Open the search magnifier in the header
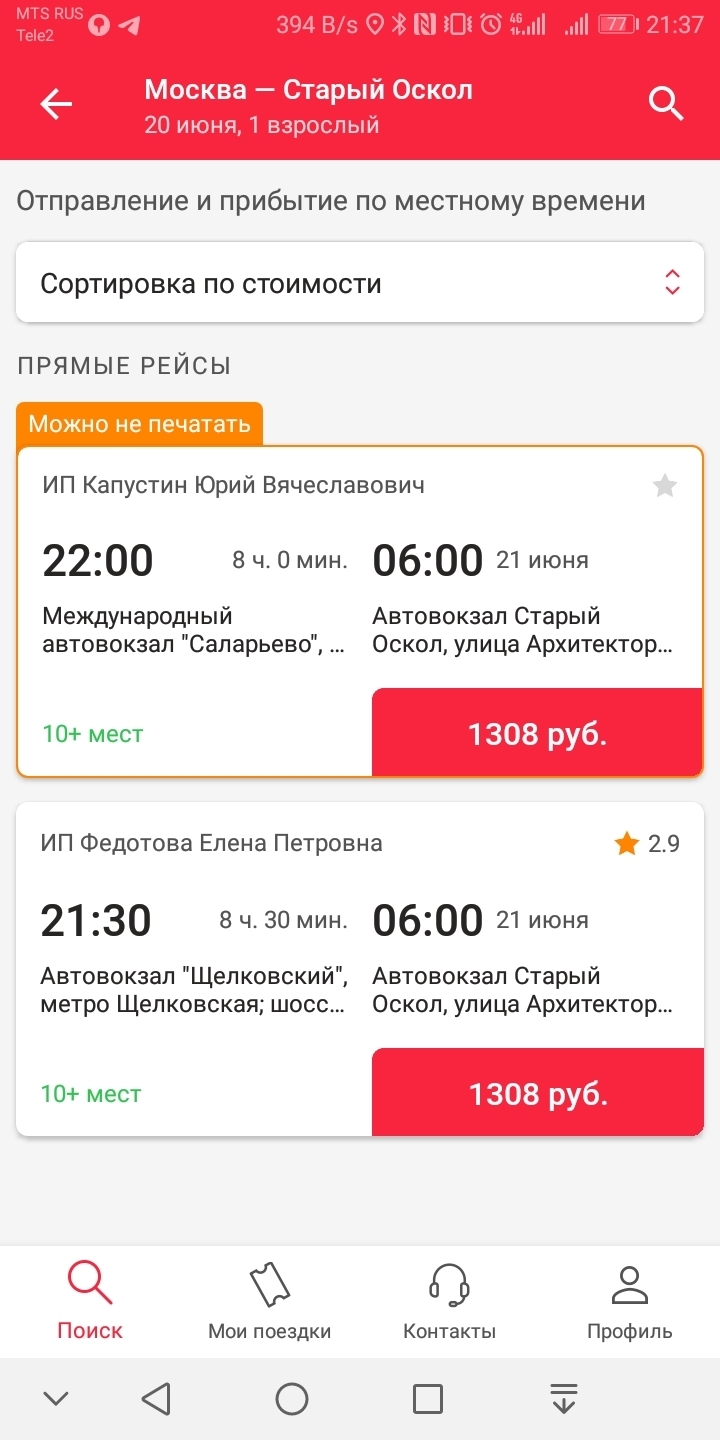Screen dimensions: 720x1440 (x=665, y=104)
